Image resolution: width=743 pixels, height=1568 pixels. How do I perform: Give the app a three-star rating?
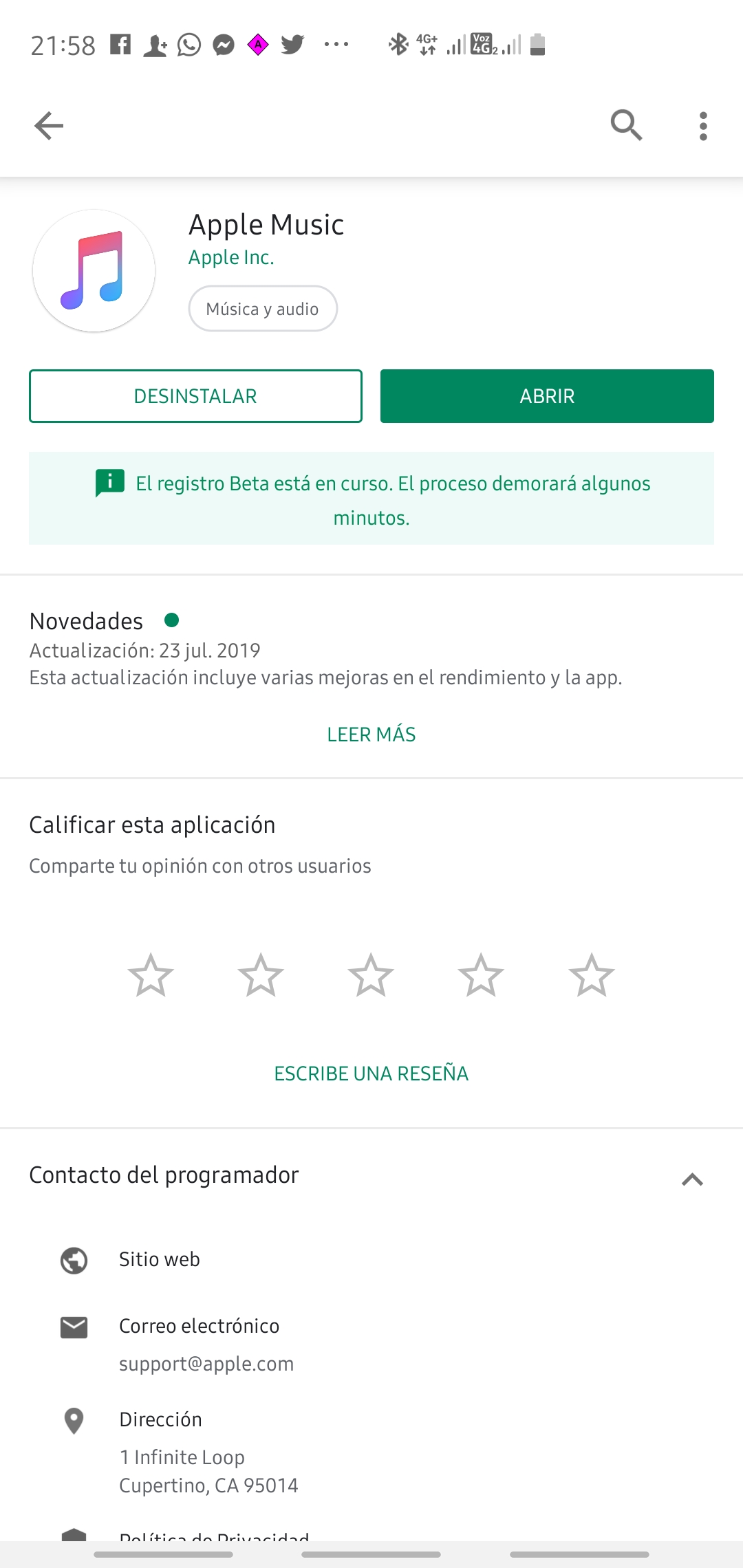[371, 975]
